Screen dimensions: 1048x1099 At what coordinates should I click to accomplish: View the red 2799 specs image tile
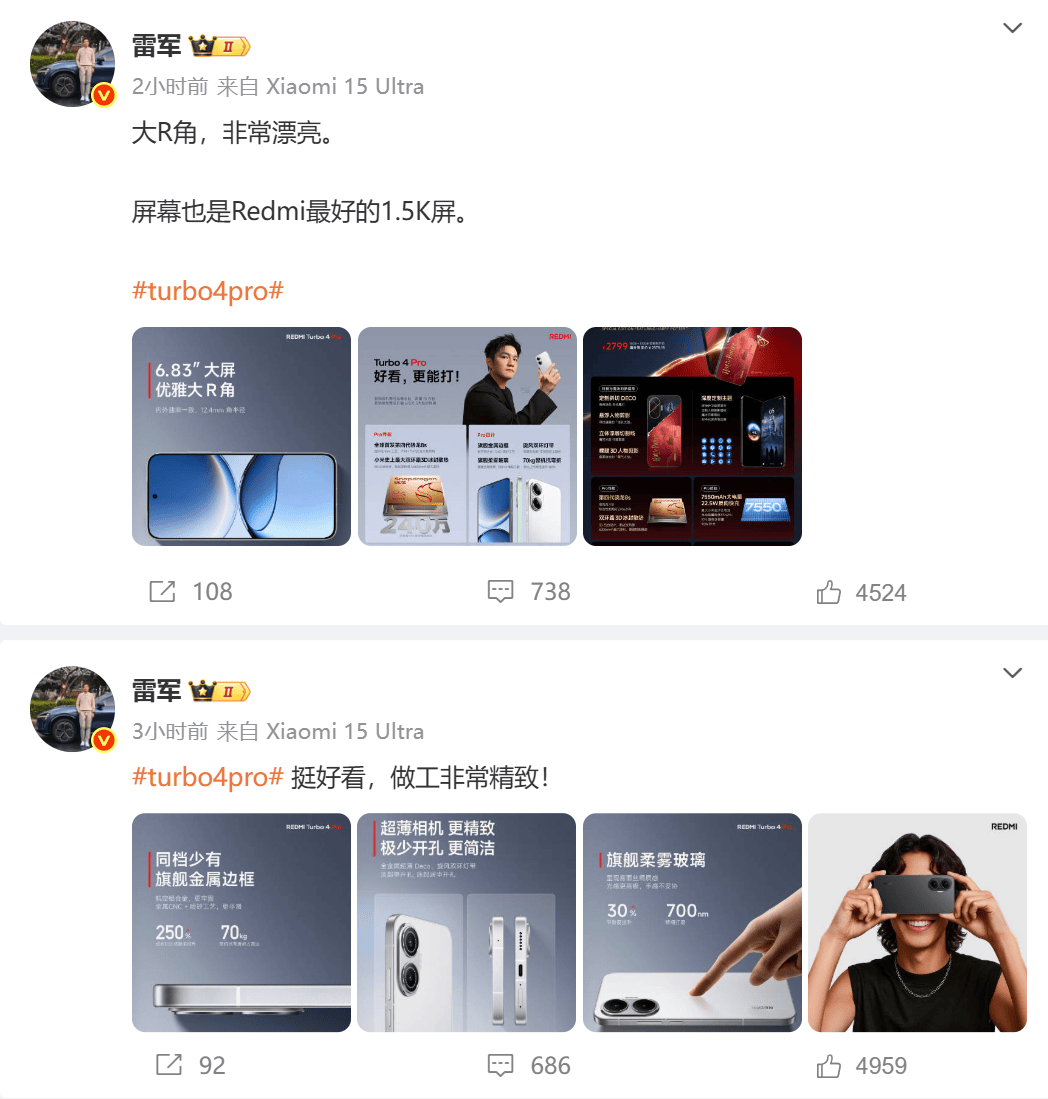point(692,436)
